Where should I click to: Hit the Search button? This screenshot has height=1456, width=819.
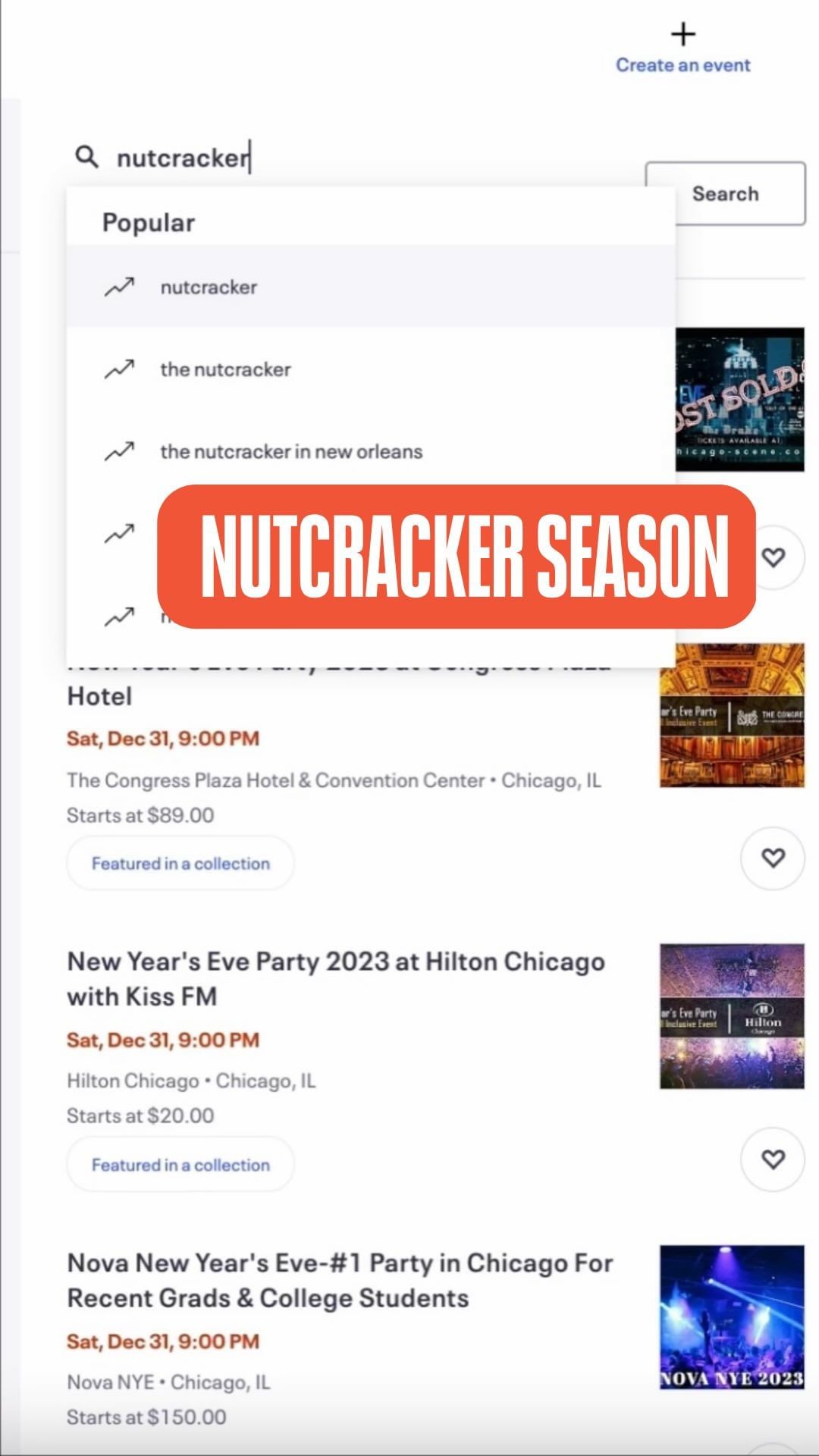point(725,194)
